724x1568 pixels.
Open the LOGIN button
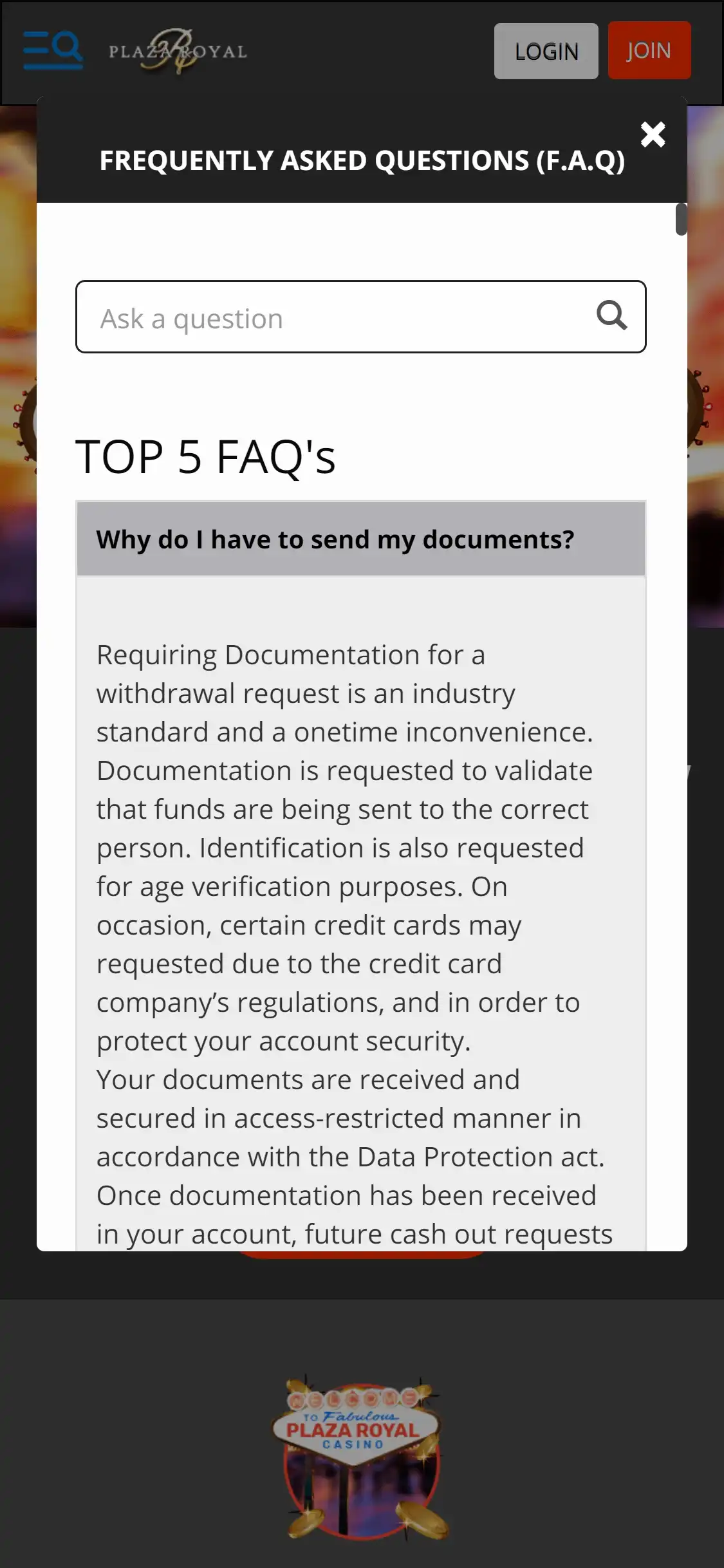coord(546,51)
